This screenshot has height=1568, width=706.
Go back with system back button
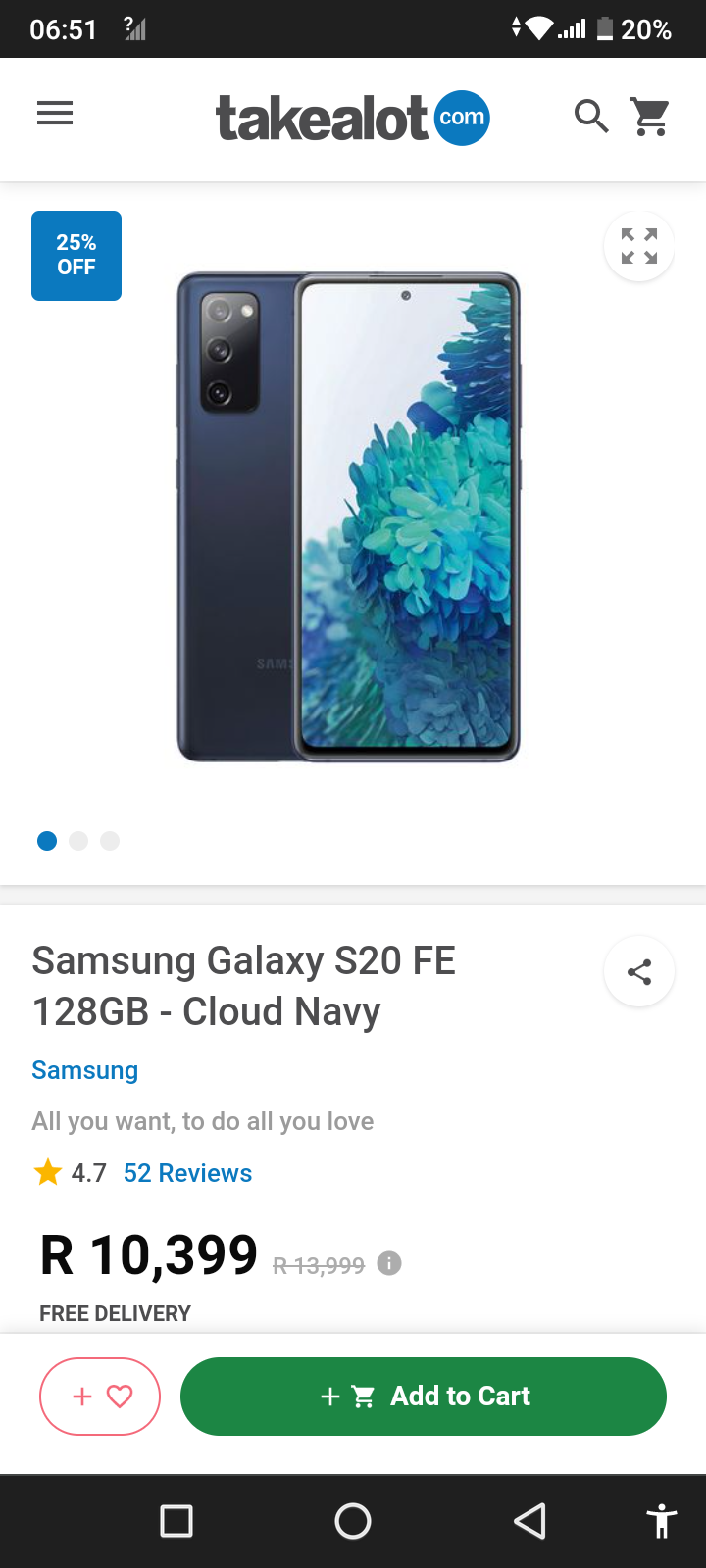pos(529,1521)
